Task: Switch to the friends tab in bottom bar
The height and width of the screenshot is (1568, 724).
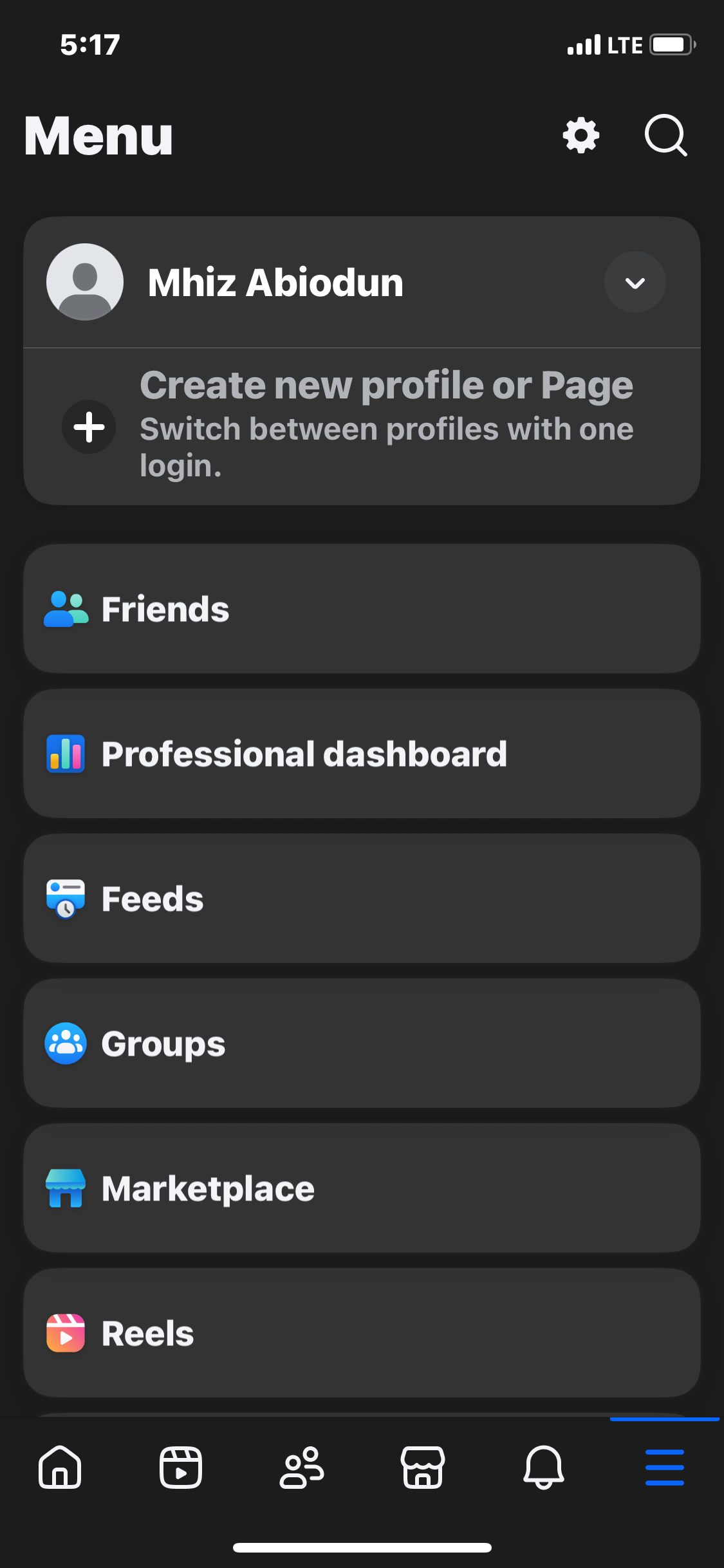Action: tap(302, 1467)
